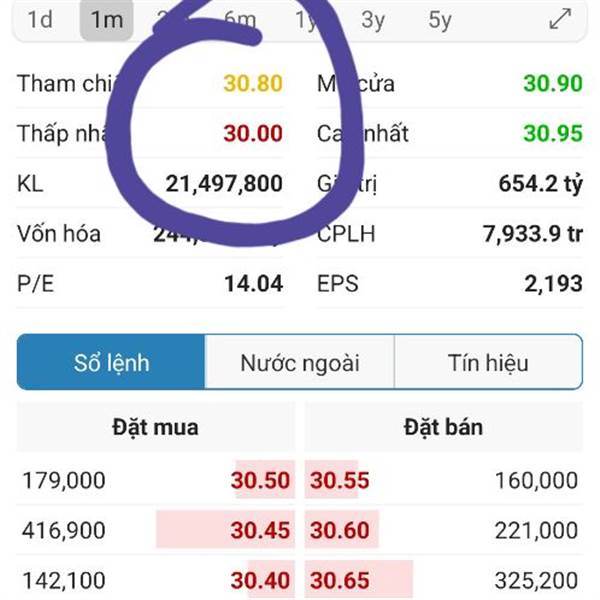600x600 pixels.
Task: Expand the chart to fullscreen
Action: pos(560,19)
